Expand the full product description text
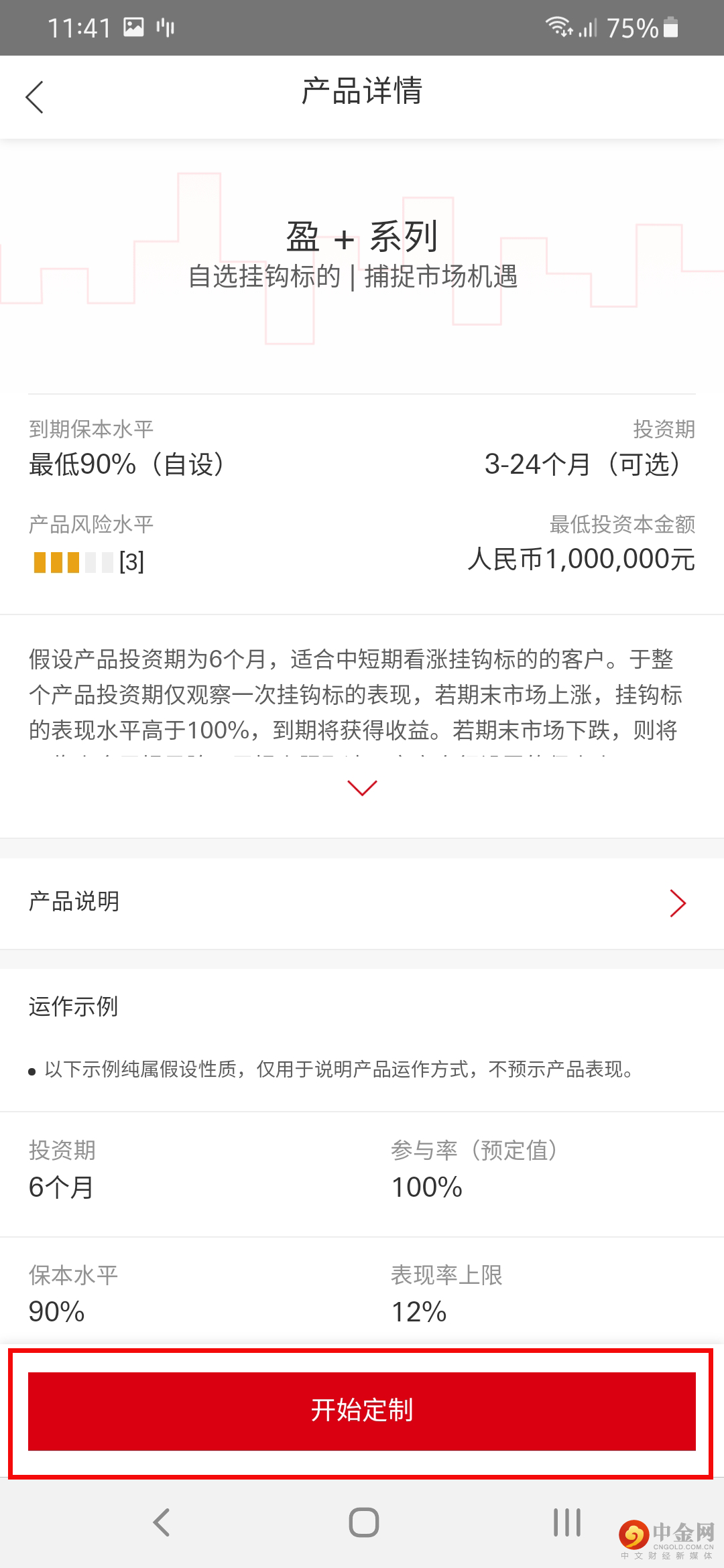 (x=362, y=787)
